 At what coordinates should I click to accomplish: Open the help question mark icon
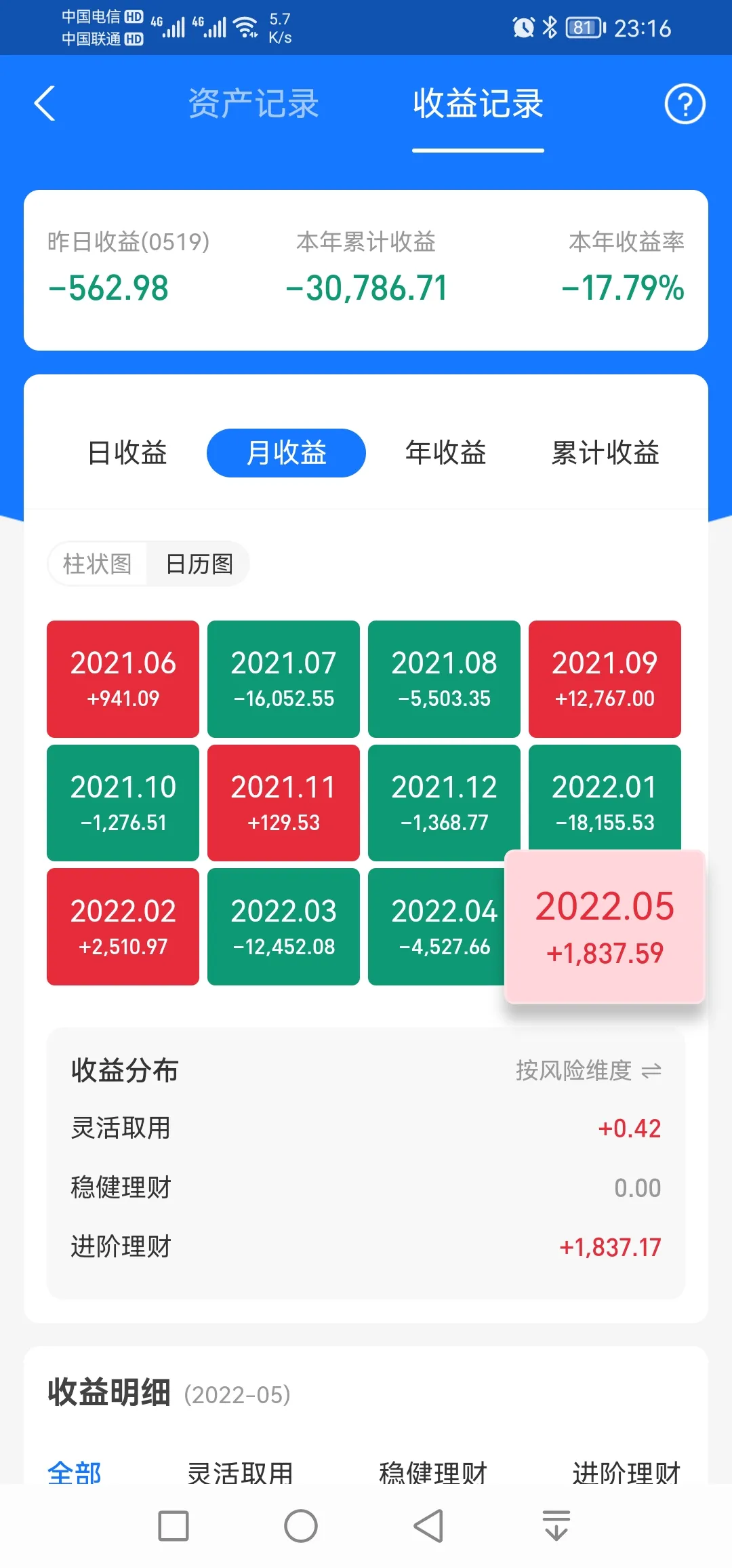(685, 104)
